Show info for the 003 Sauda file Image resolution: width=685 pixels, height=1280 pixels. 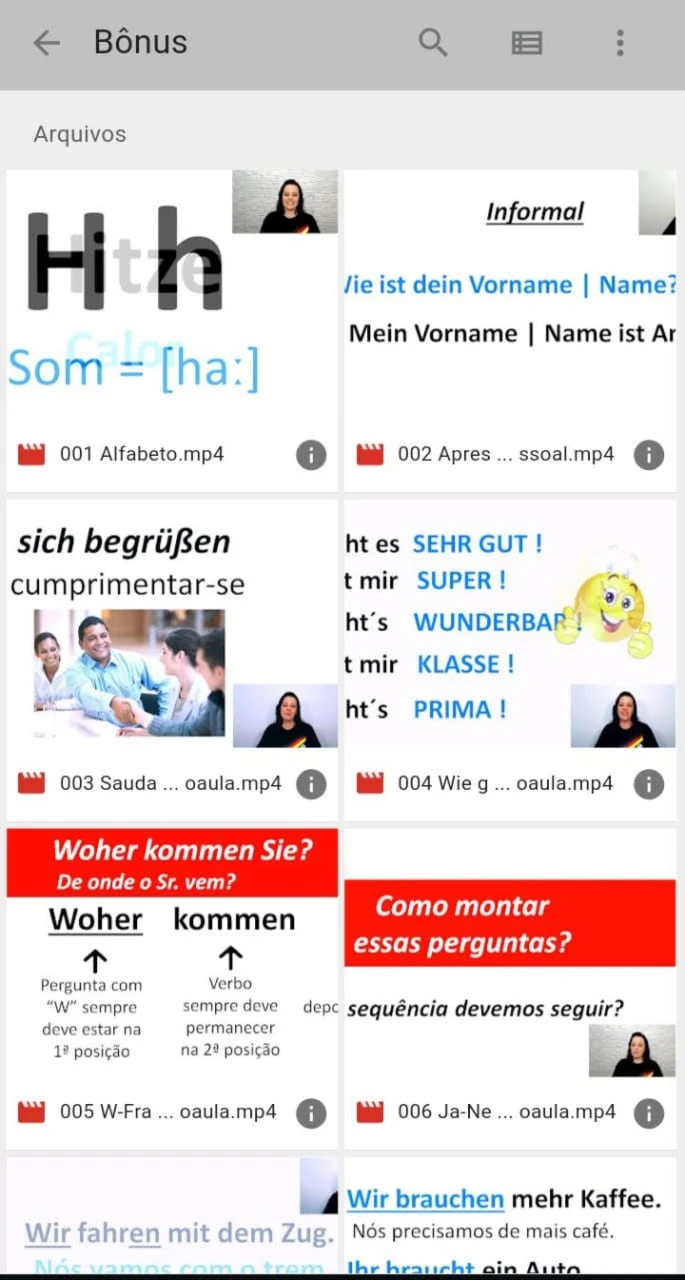pos(311,784)
